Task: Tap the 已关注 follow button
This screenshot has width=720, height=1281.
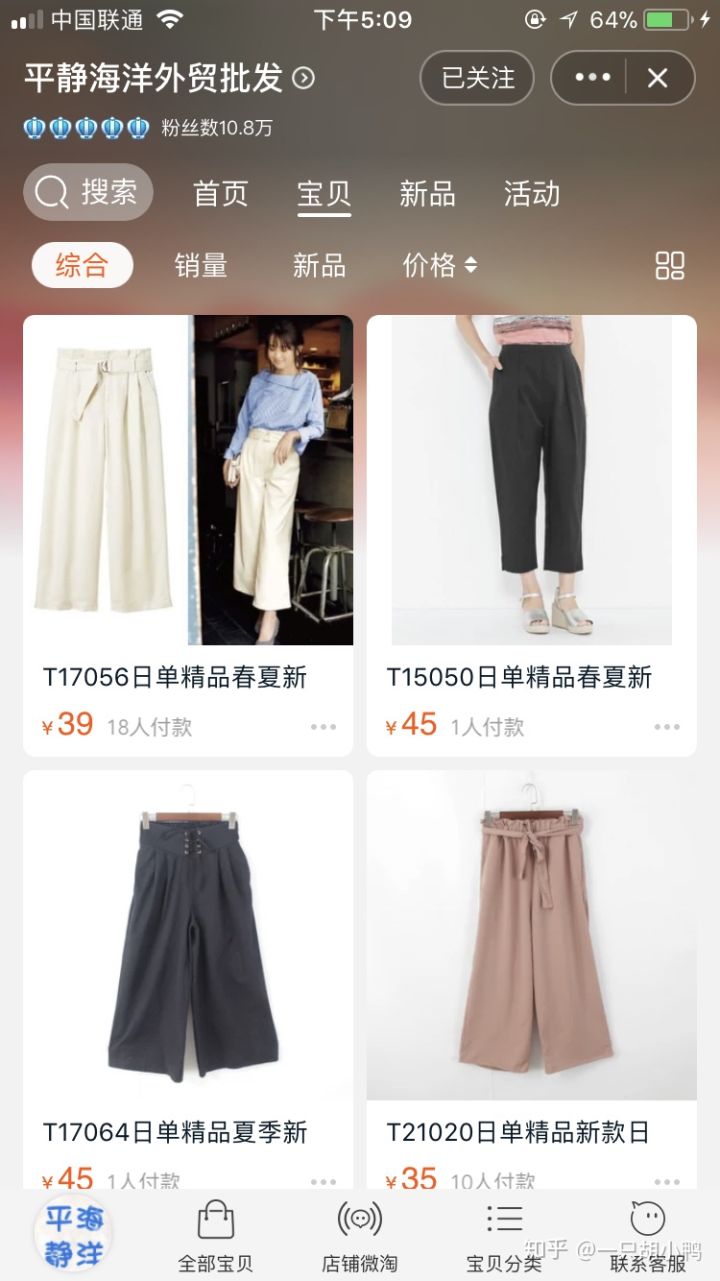Action: point(477,78)
